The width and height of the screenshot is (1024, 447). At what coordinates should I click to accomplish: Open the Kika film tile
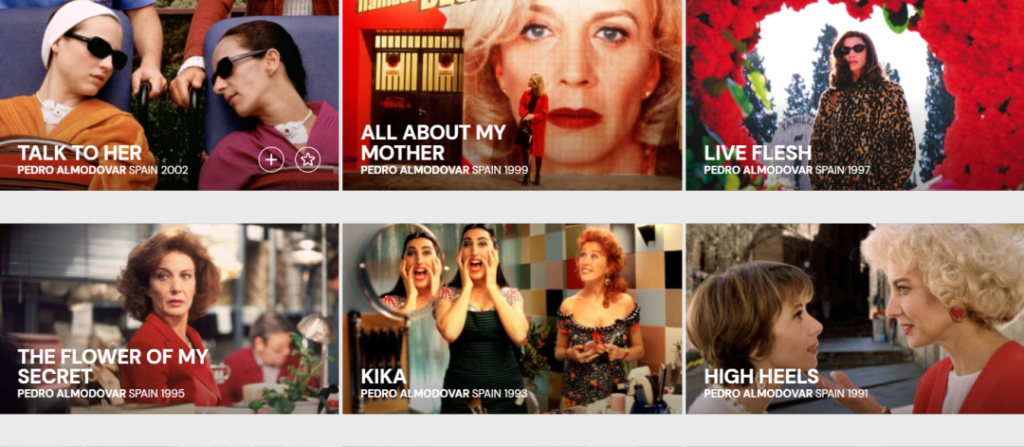point(512,318)
